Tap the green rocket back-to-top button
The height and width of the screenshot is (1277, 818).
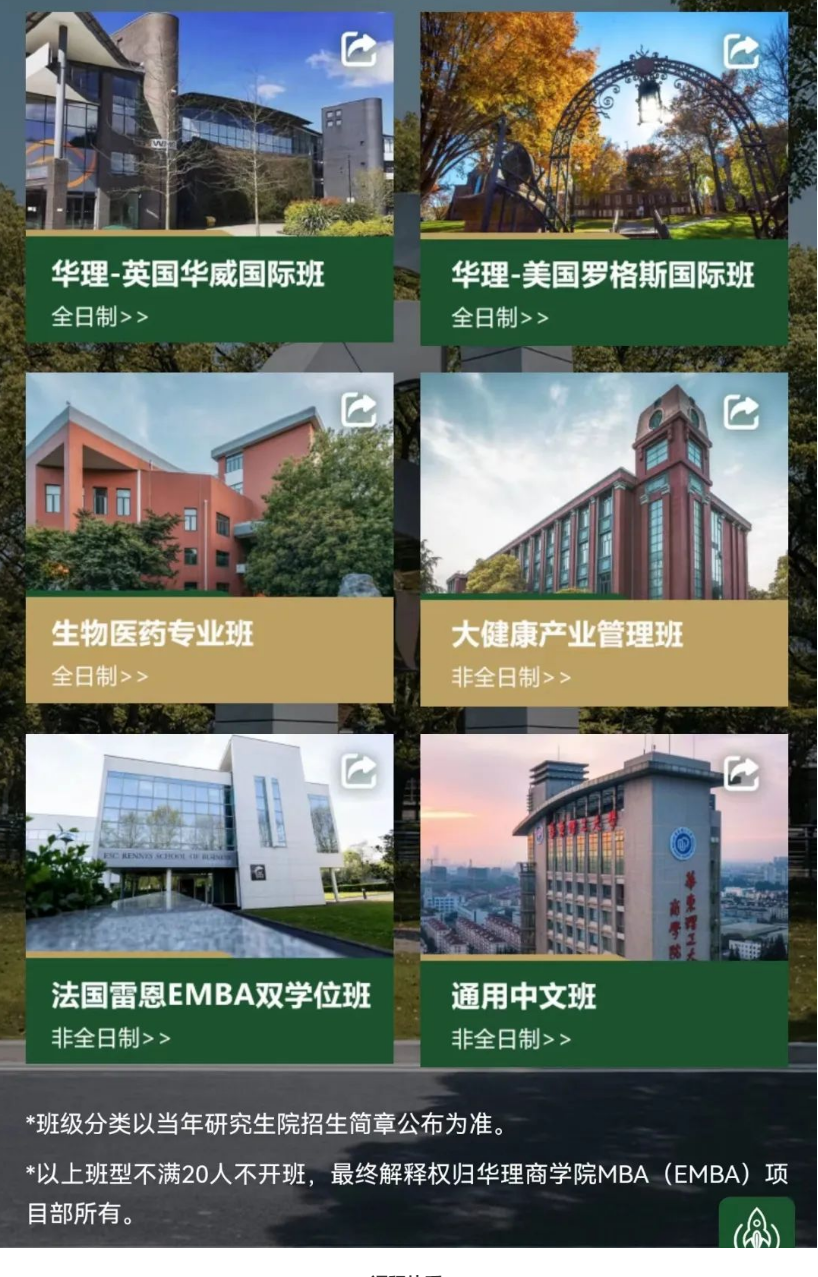(x=757, y=1226)
